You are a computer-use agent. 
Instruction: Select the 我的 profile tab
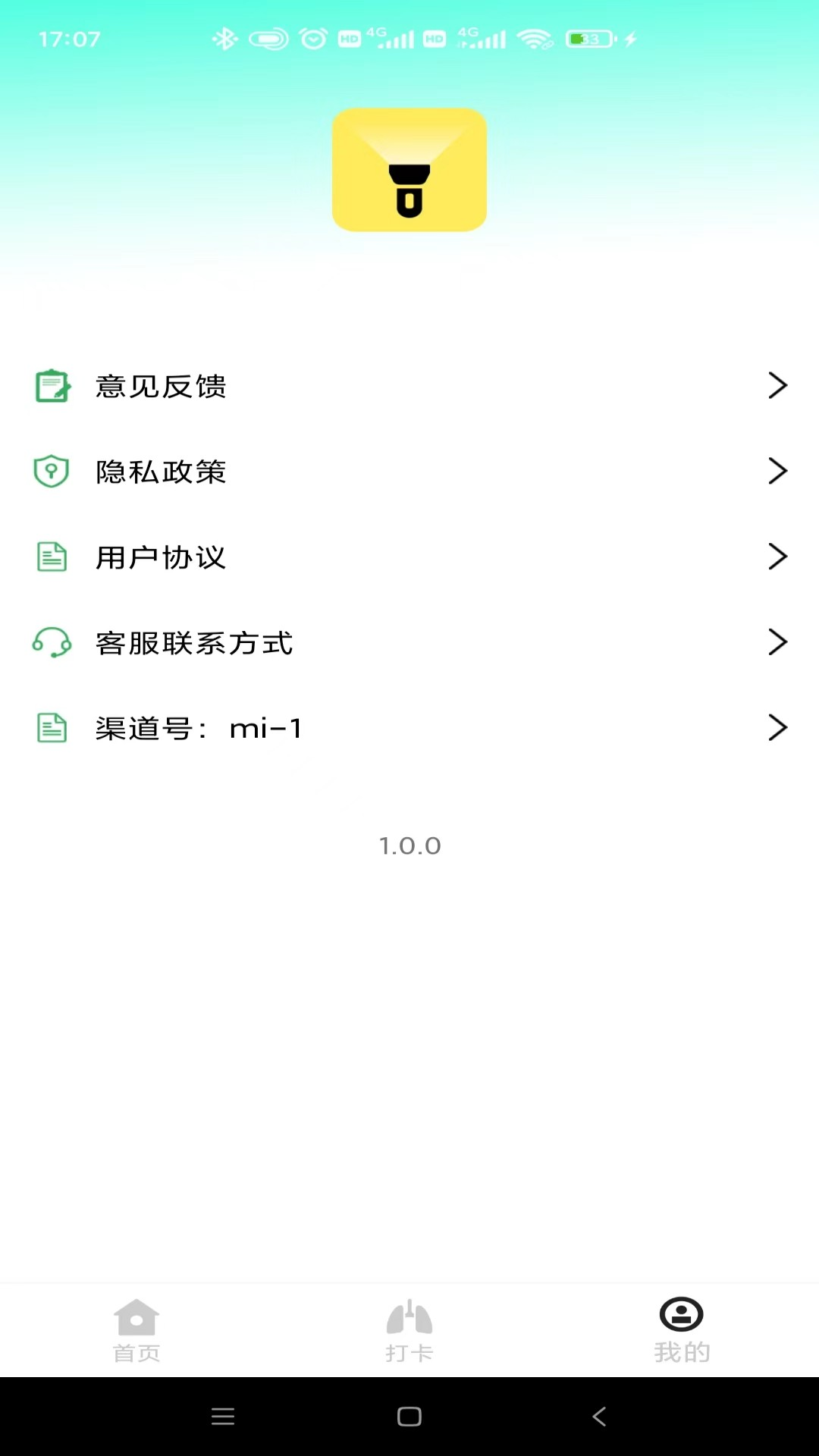(682, 1331)
